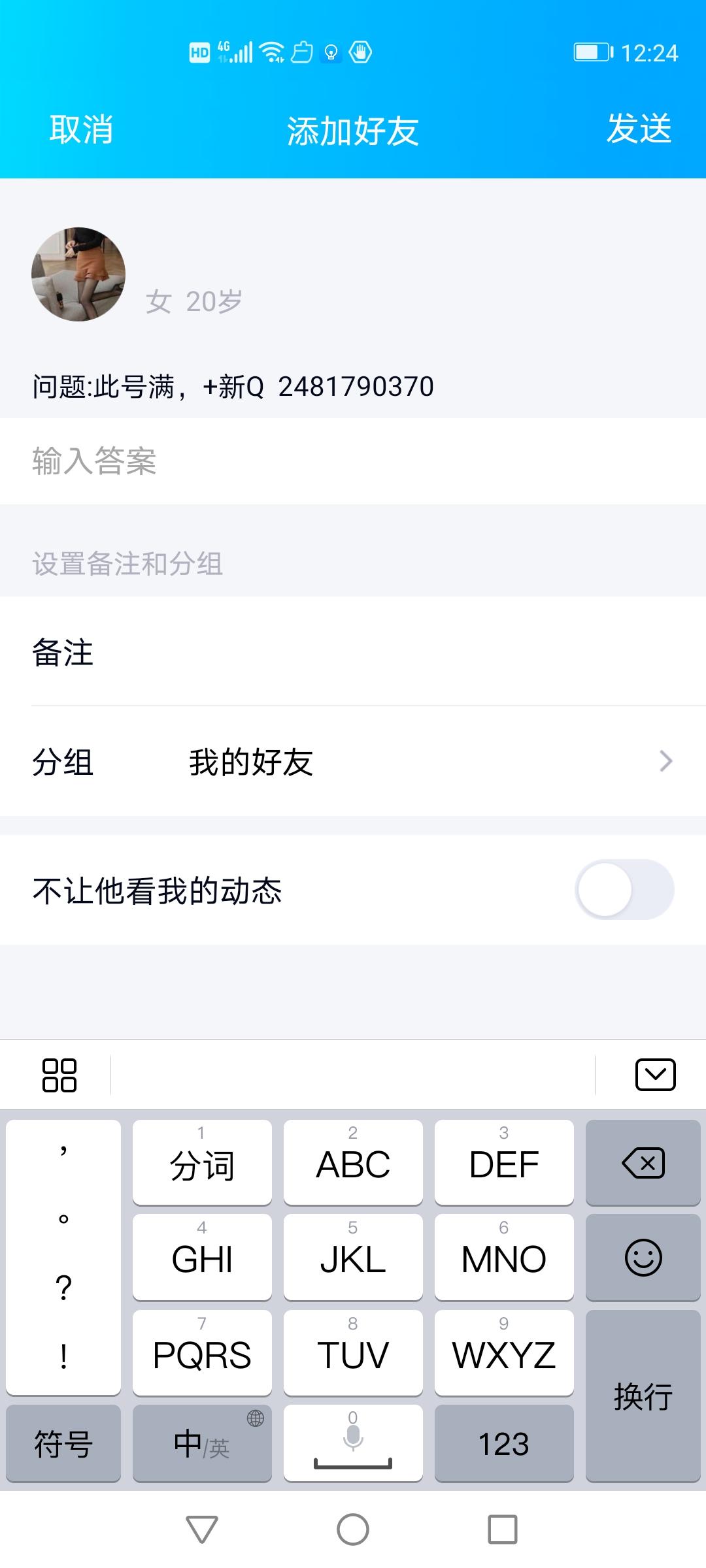706x1568 pixels.
Task: Tap the grid layout icon on the keyboard toolbar
Action: pyautogui.click(x=60, y=1074)
